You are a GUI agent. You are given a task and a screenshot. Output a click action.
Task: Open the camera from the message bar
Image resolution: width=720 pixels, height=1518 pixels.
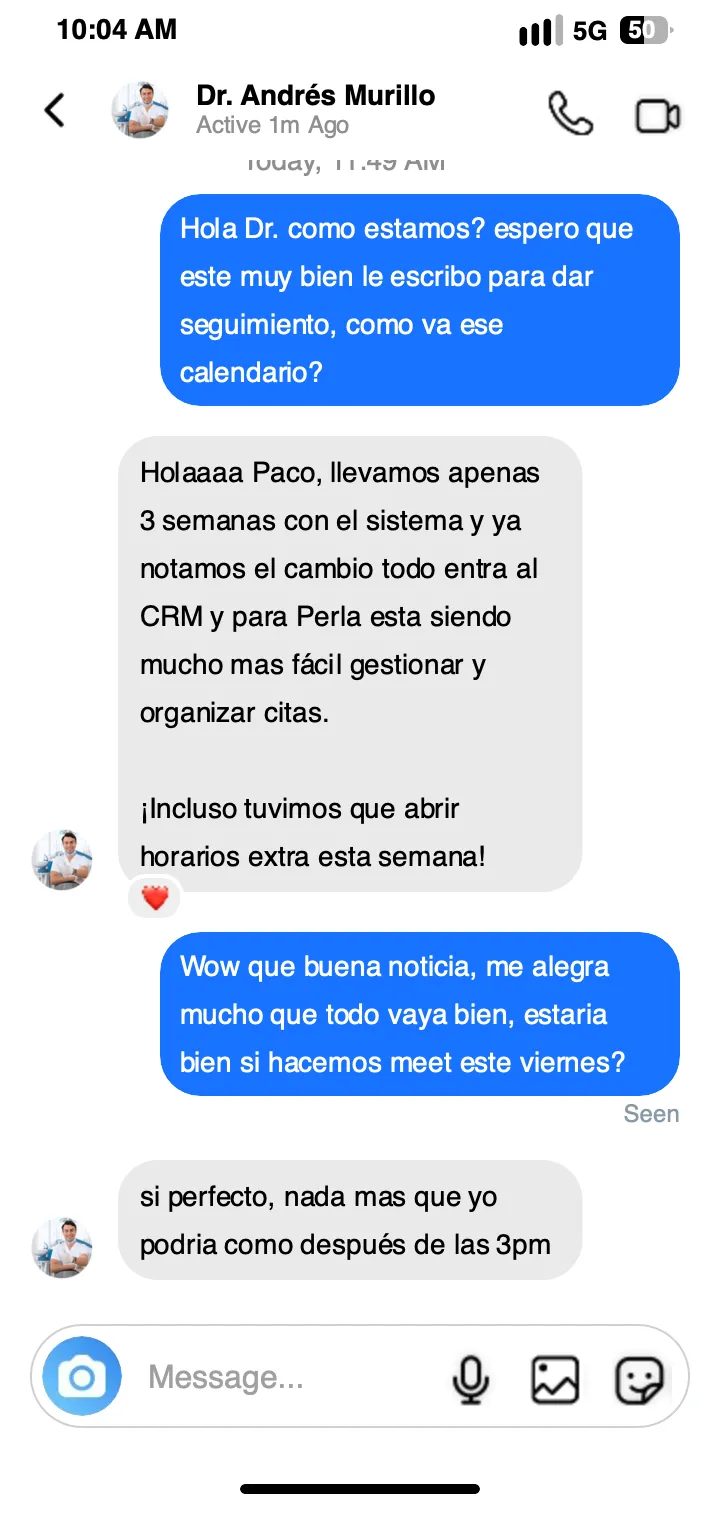[82, 1379]
